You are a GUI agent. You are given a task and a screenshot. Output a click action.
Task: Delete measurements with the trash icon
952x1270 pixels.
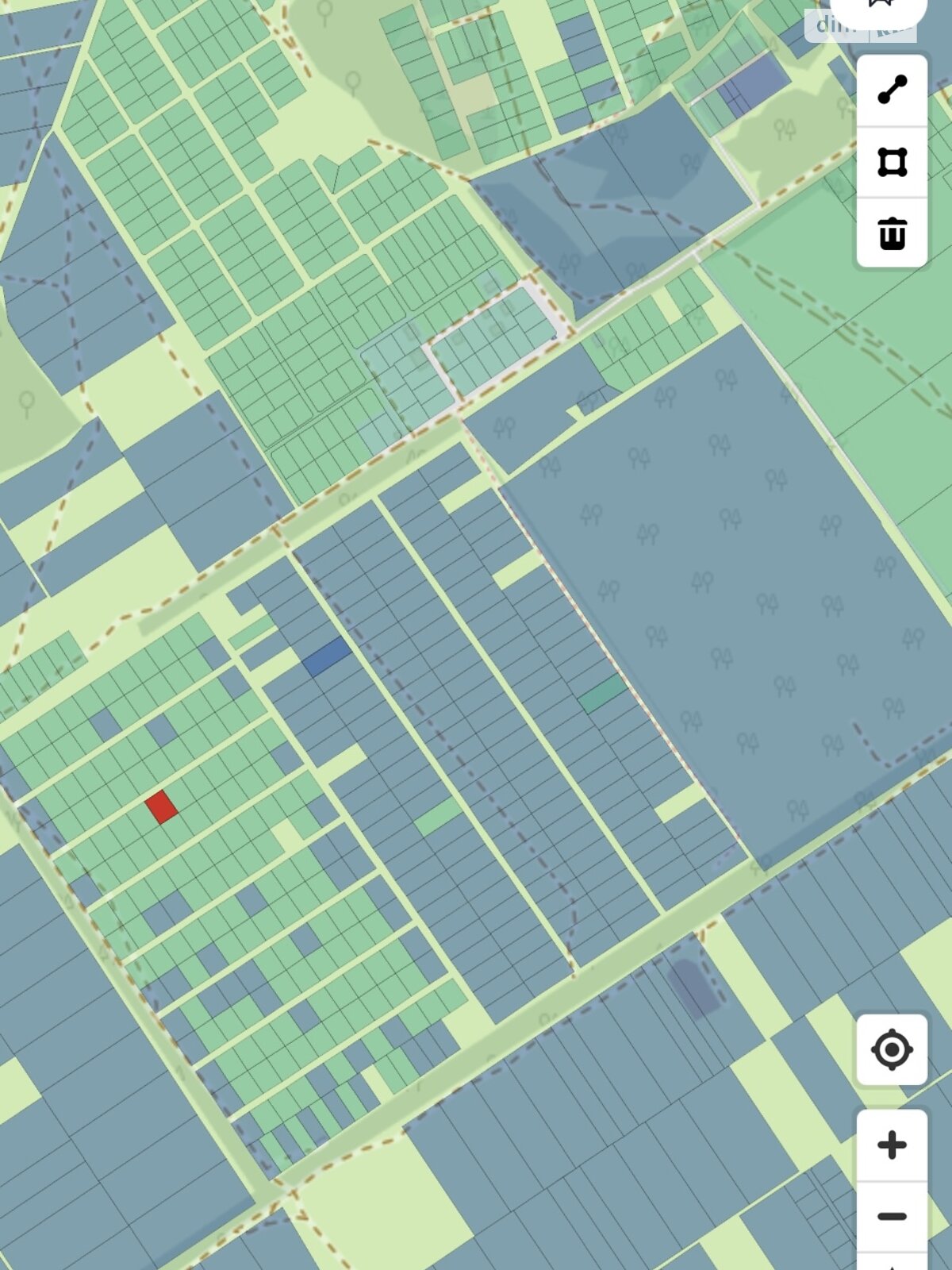892,233
